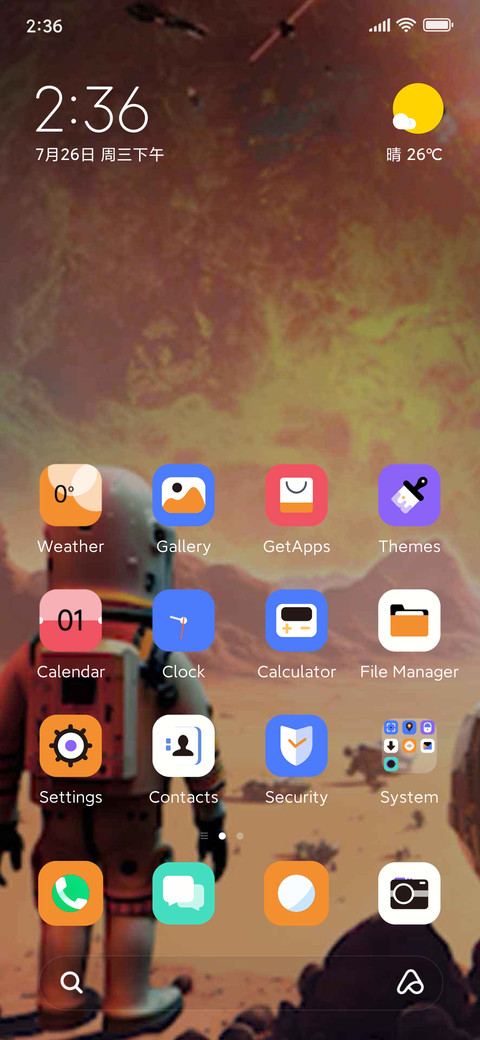Screen dimensions: 480x1040
Task: Tap the search icon in the bottom bar
Action: point(72,982)
